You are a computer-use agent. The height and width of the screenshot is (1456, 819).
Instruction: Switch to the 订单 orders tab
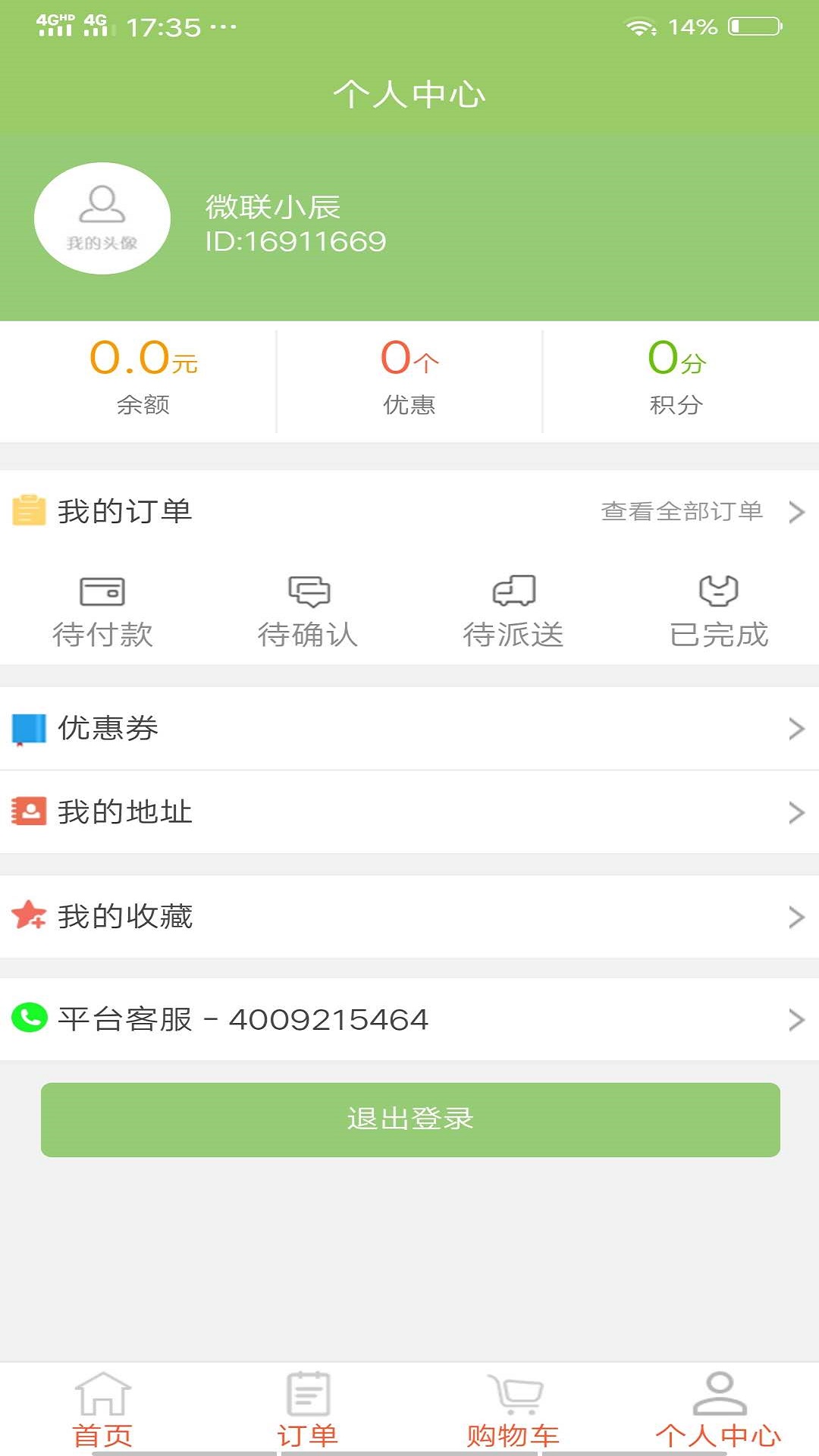click(x=308, y=1412)
